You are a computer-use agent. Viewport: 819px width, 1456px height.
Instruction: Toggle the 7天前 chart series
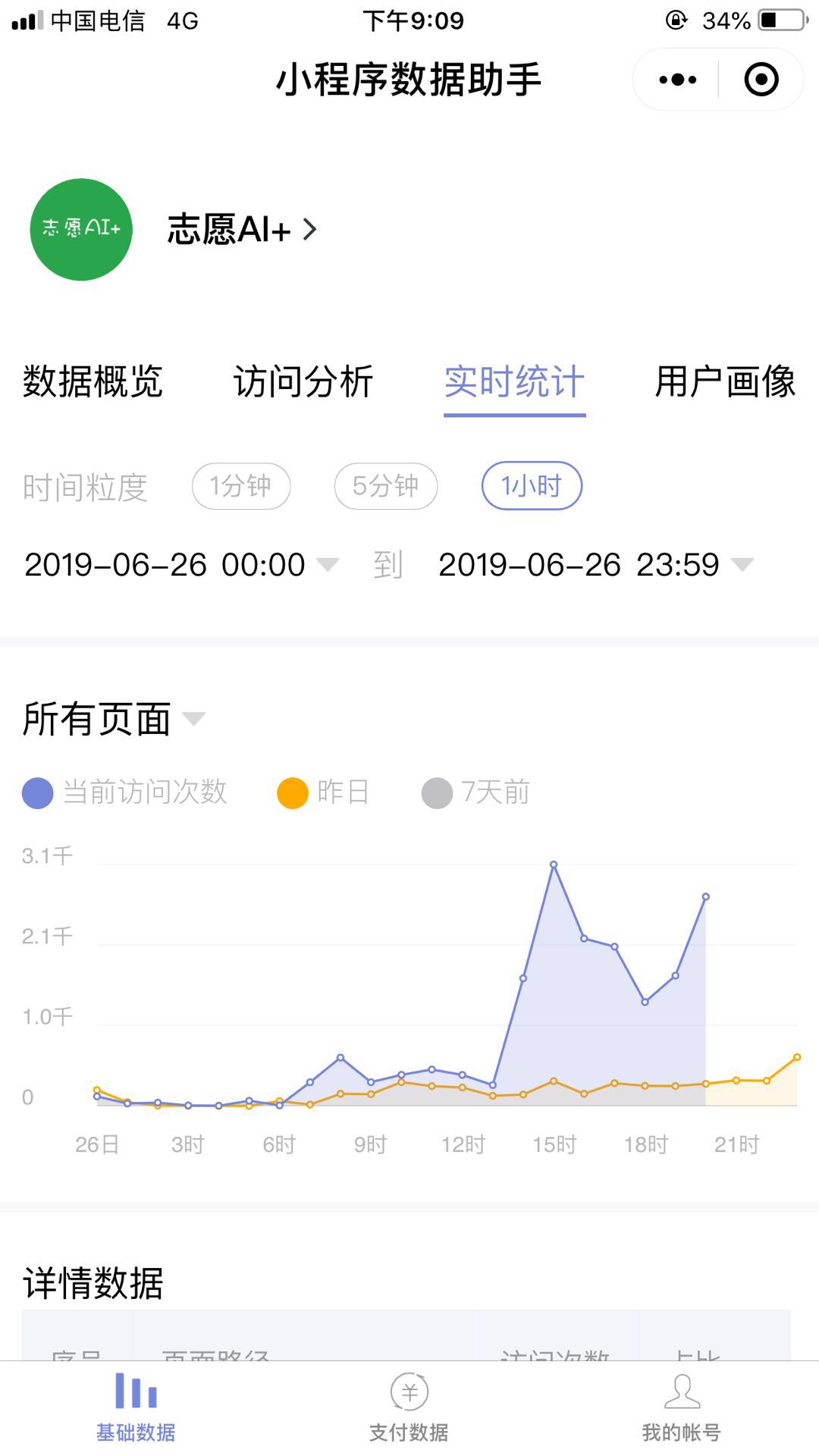(x=476, y=792)
